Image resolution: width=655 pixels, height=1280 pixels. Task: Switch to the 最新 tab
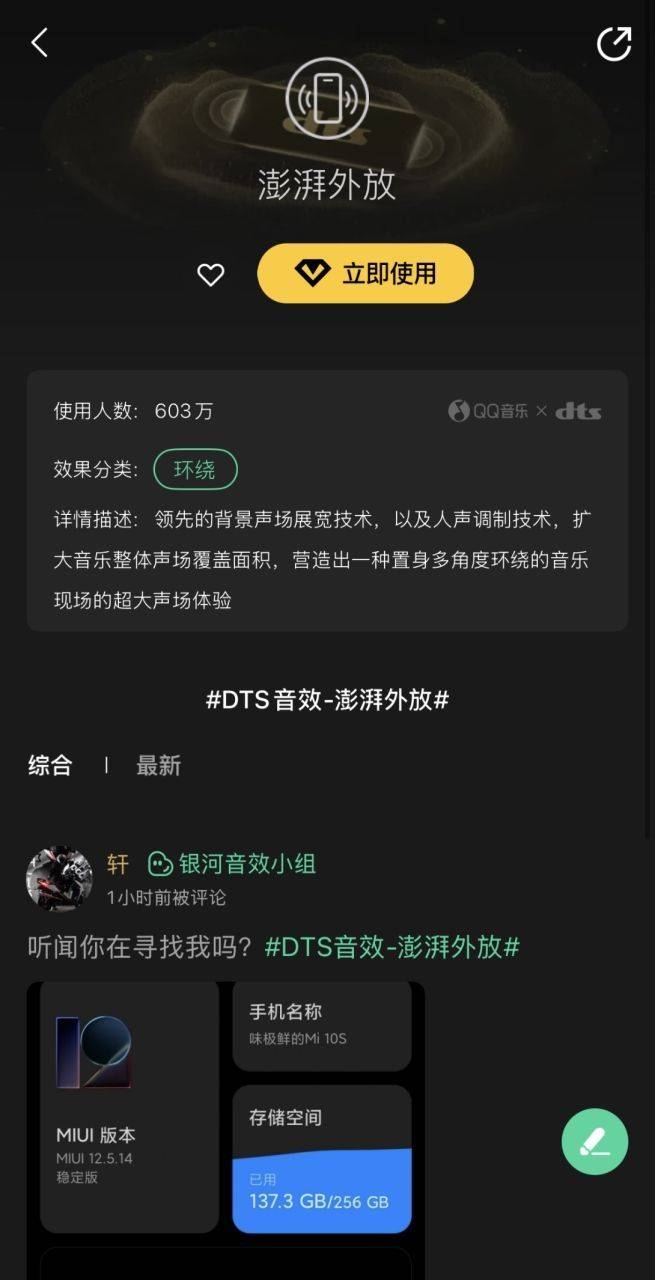point(158,766)
